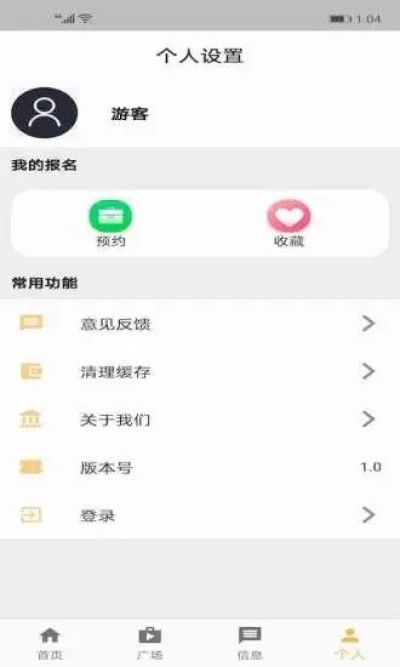Switch to the 首页 home tab
This screenshot has height=667, width=400.
[x=50, y=643]
